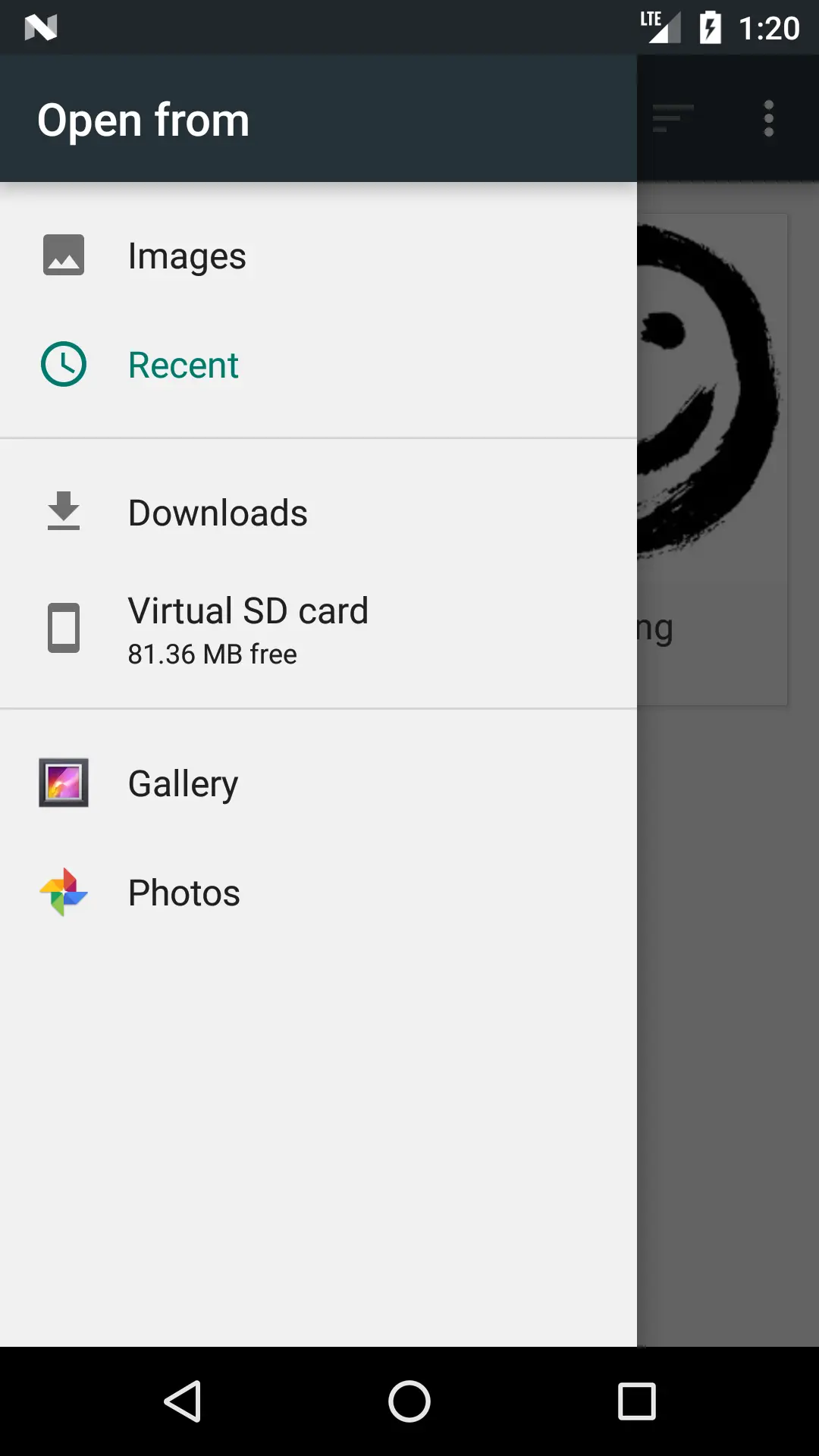Click the Virtual SD card device icon
Viewport: 819px width, 1456px height.
64,628
